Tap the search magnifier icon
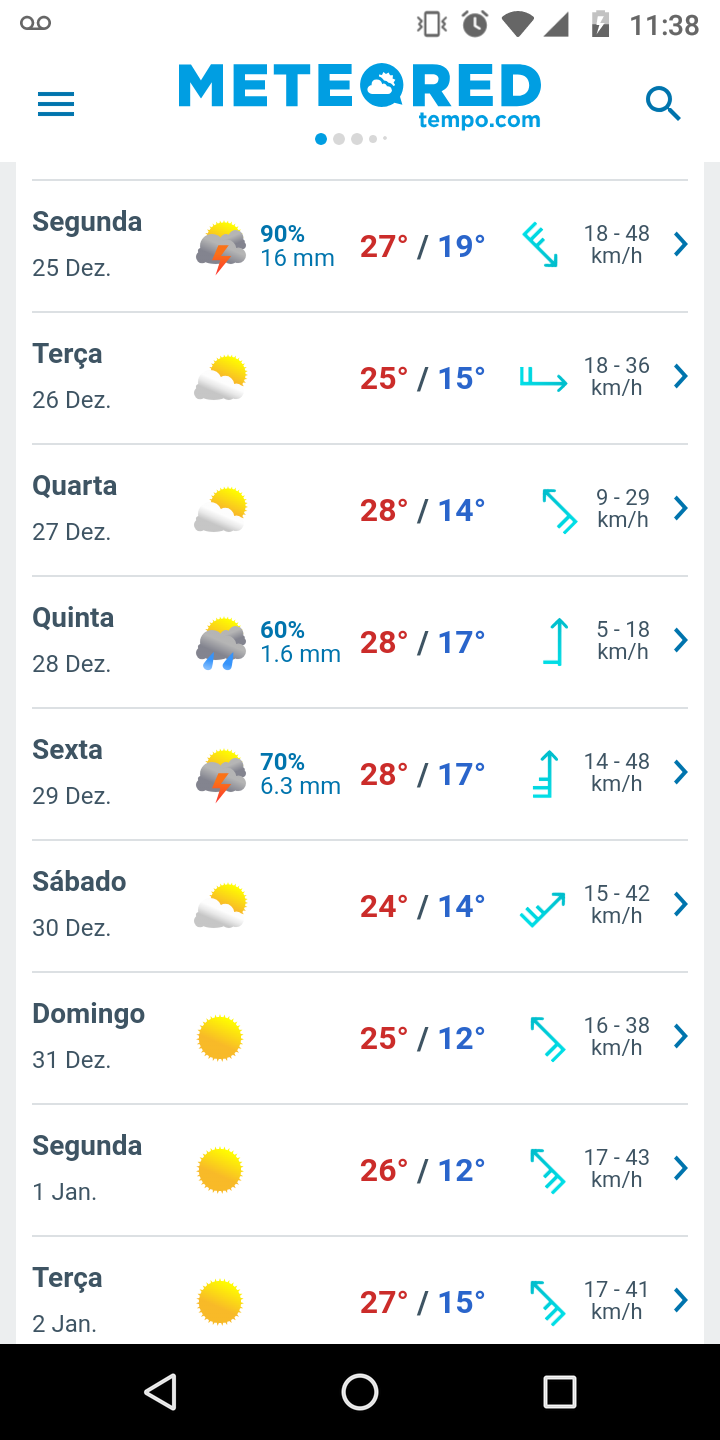The image size is (720, 1440). [x=663, y=103]
